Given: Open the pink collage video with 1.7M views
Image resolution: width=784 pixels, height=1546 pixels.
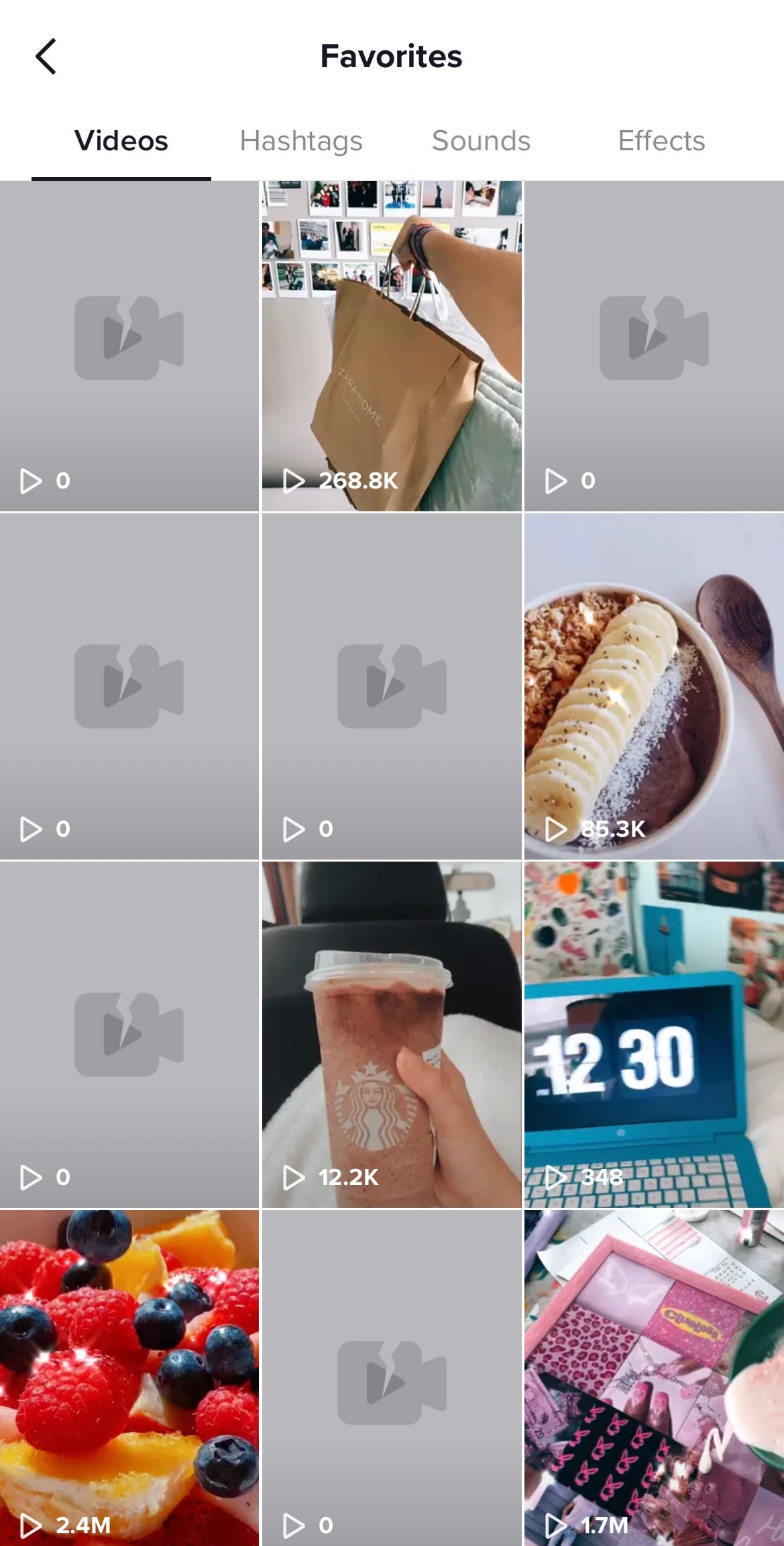Looking at the screenshot, I should point(654,1378).
